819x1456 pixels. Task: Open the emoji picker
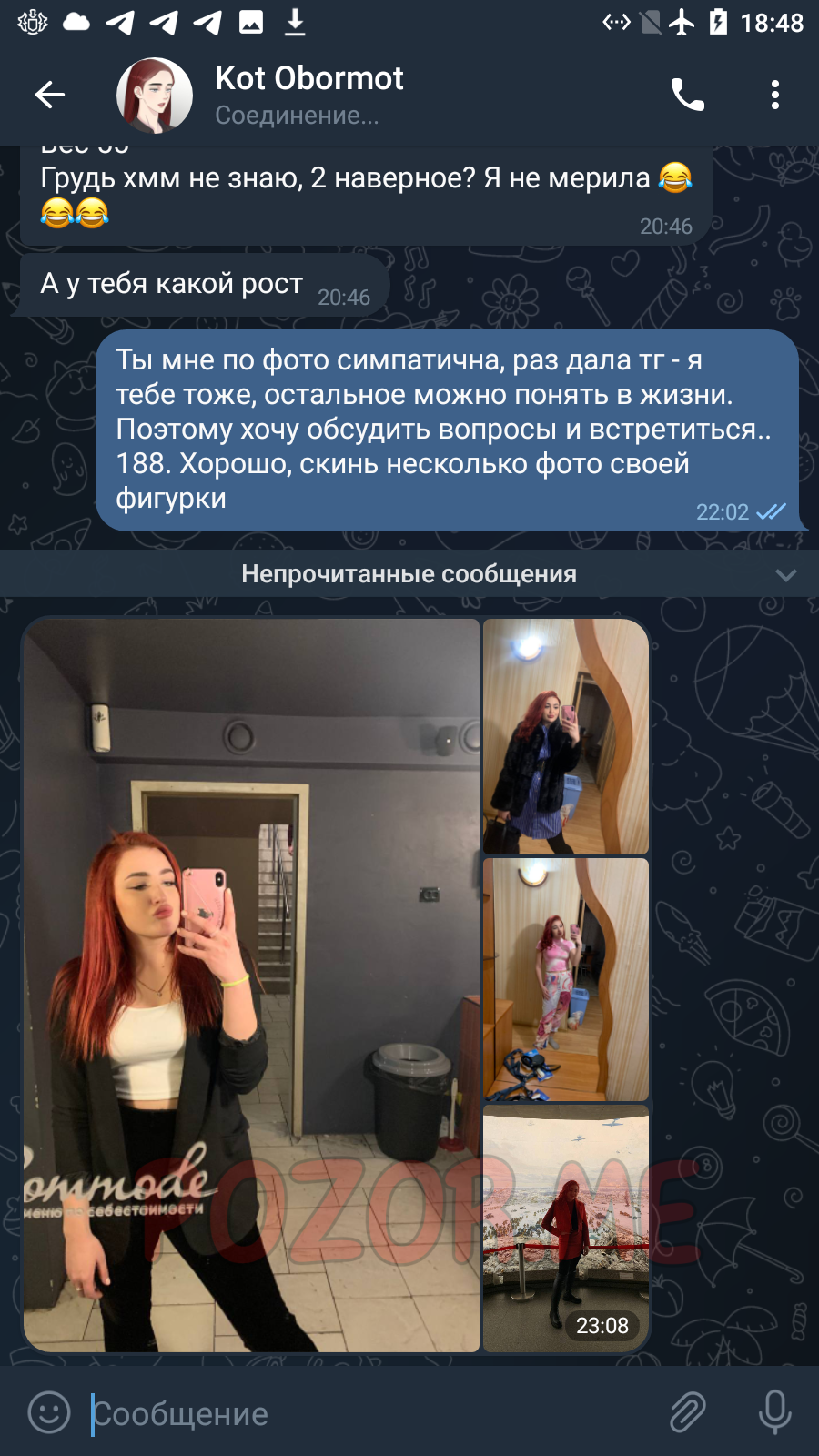click(49, 1413)
